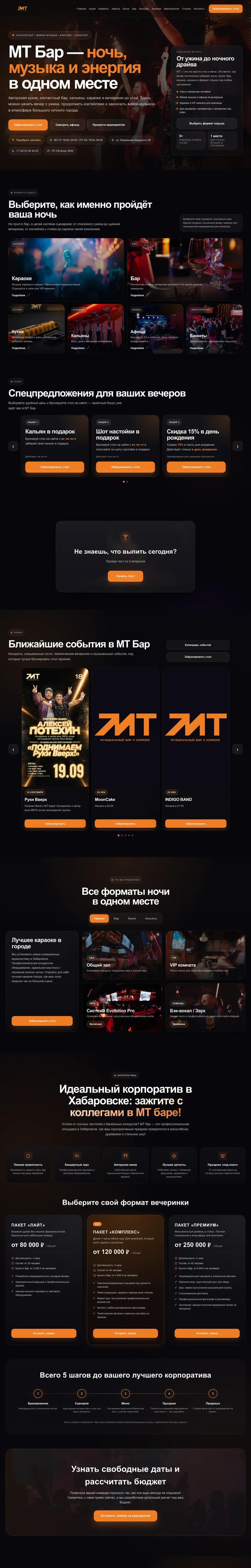Screen dimensions: 251x1568
Task: Show next special offer with right arrow
Action: [x=238, y=446]
